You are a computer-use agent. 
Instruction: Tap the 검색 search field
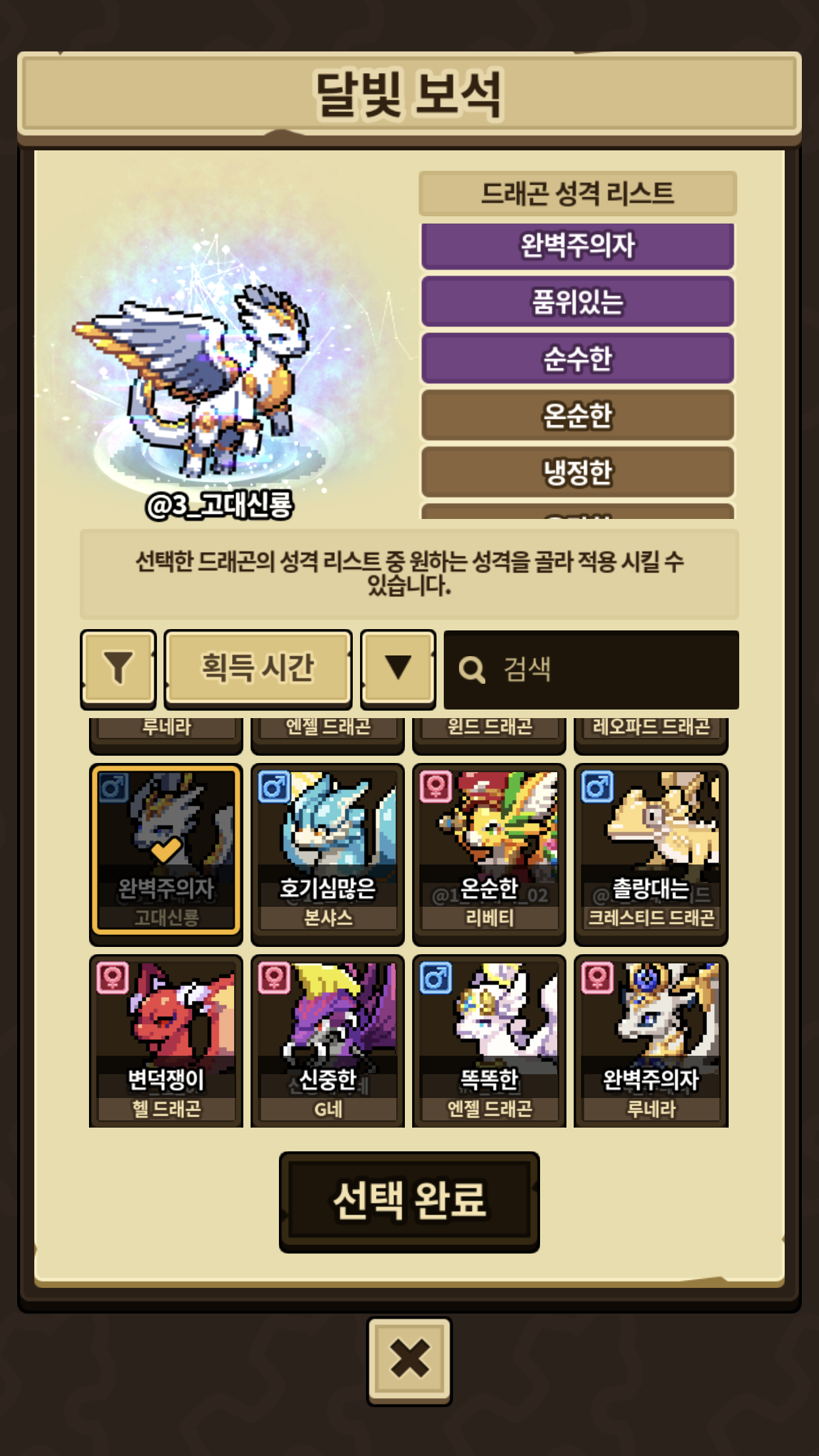(591, 669)
